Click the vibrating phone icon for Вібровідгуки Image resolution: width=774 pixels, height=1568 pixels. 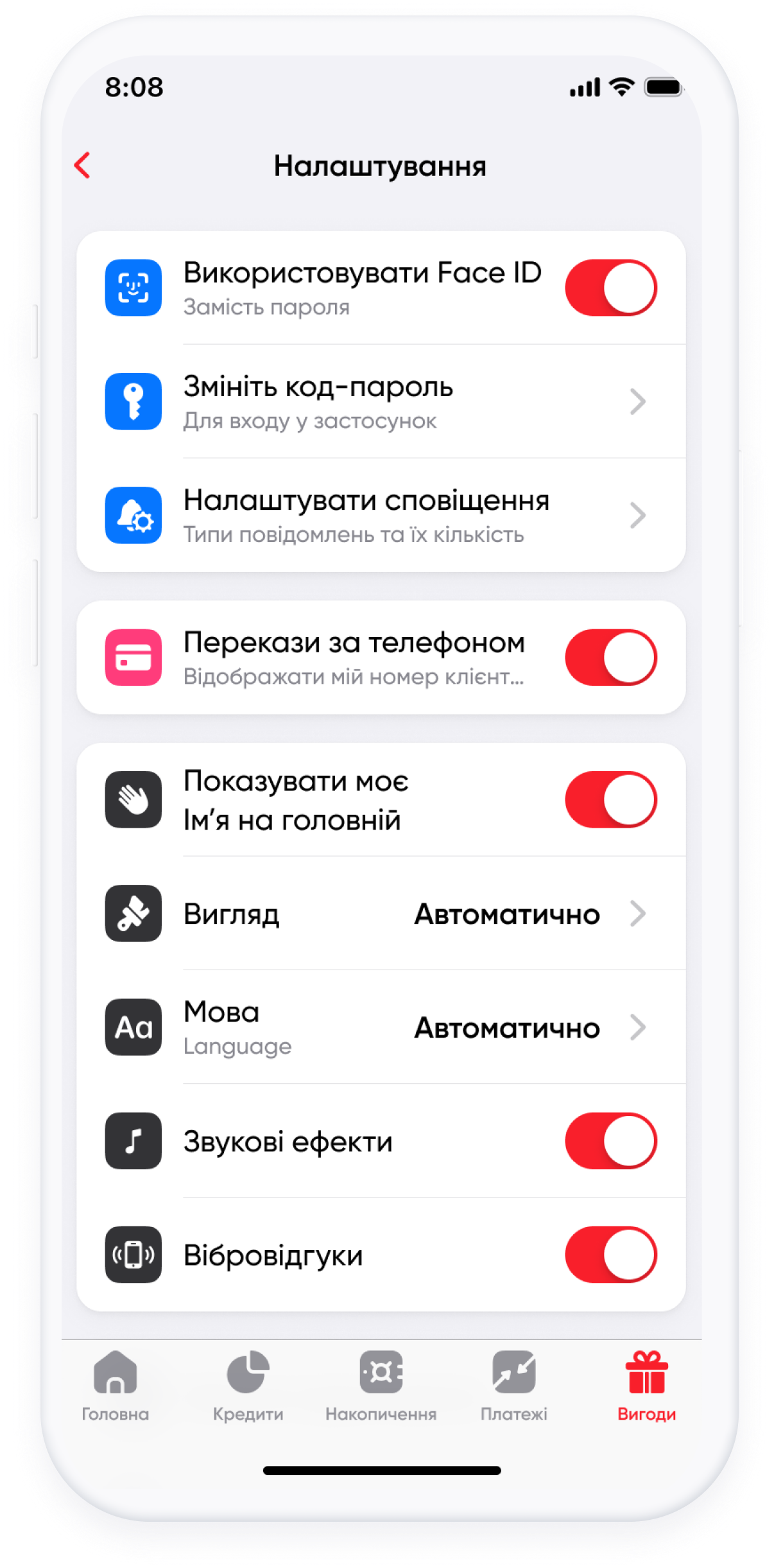click(132, 1255)
